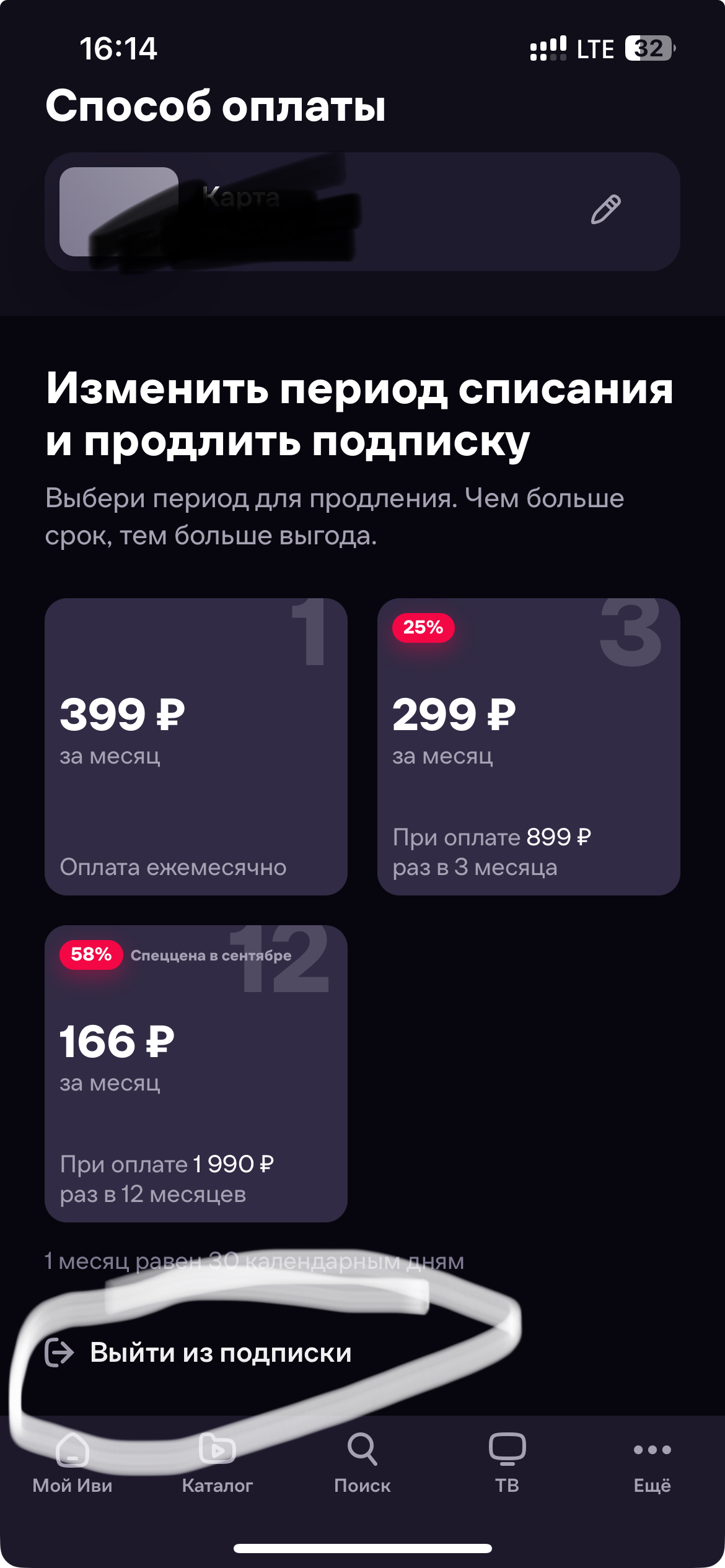Select the 399 ₽ monthly payment plan
The image size is (725, 1568).
(x=196, y=746)
